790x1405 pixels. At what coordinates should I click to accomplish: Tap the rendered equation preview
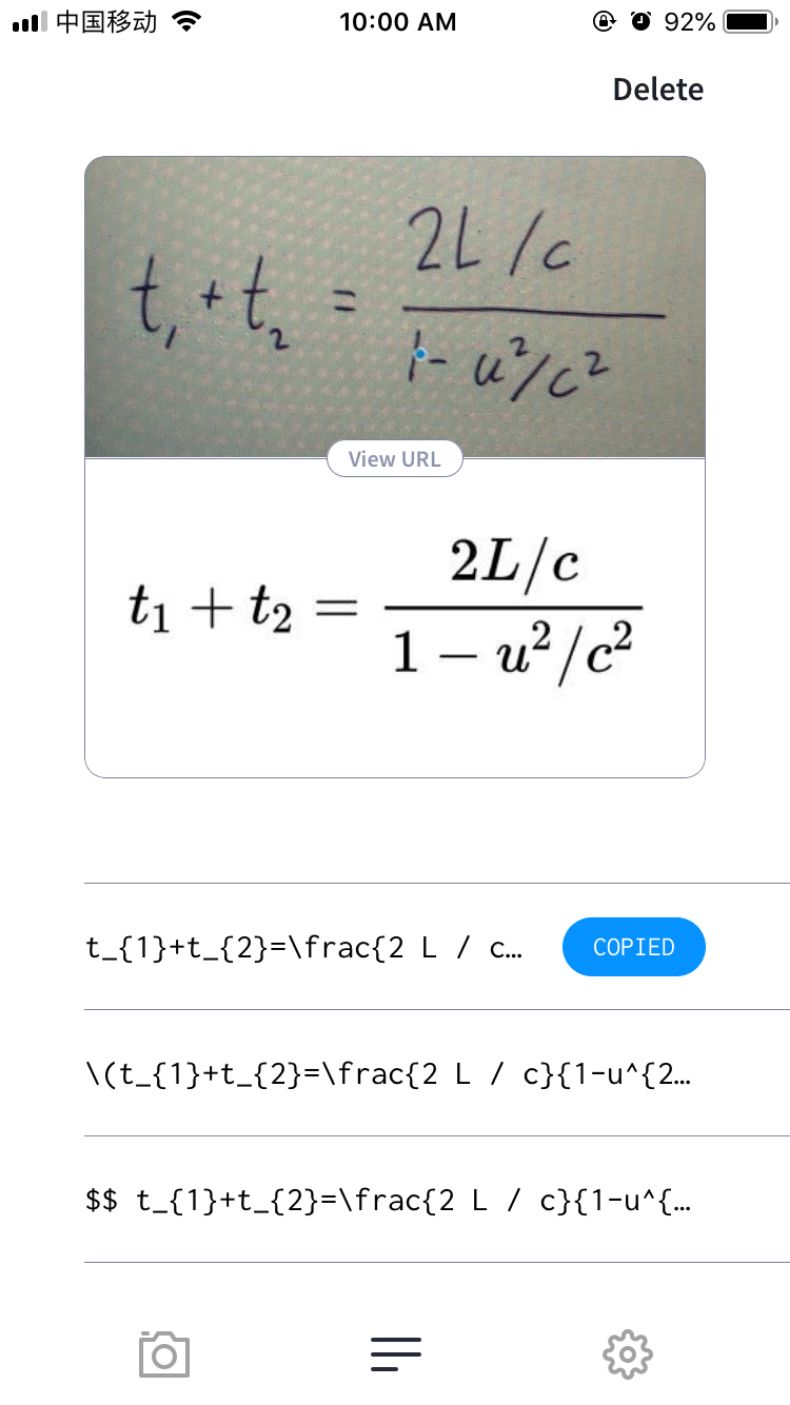(395, 610)
